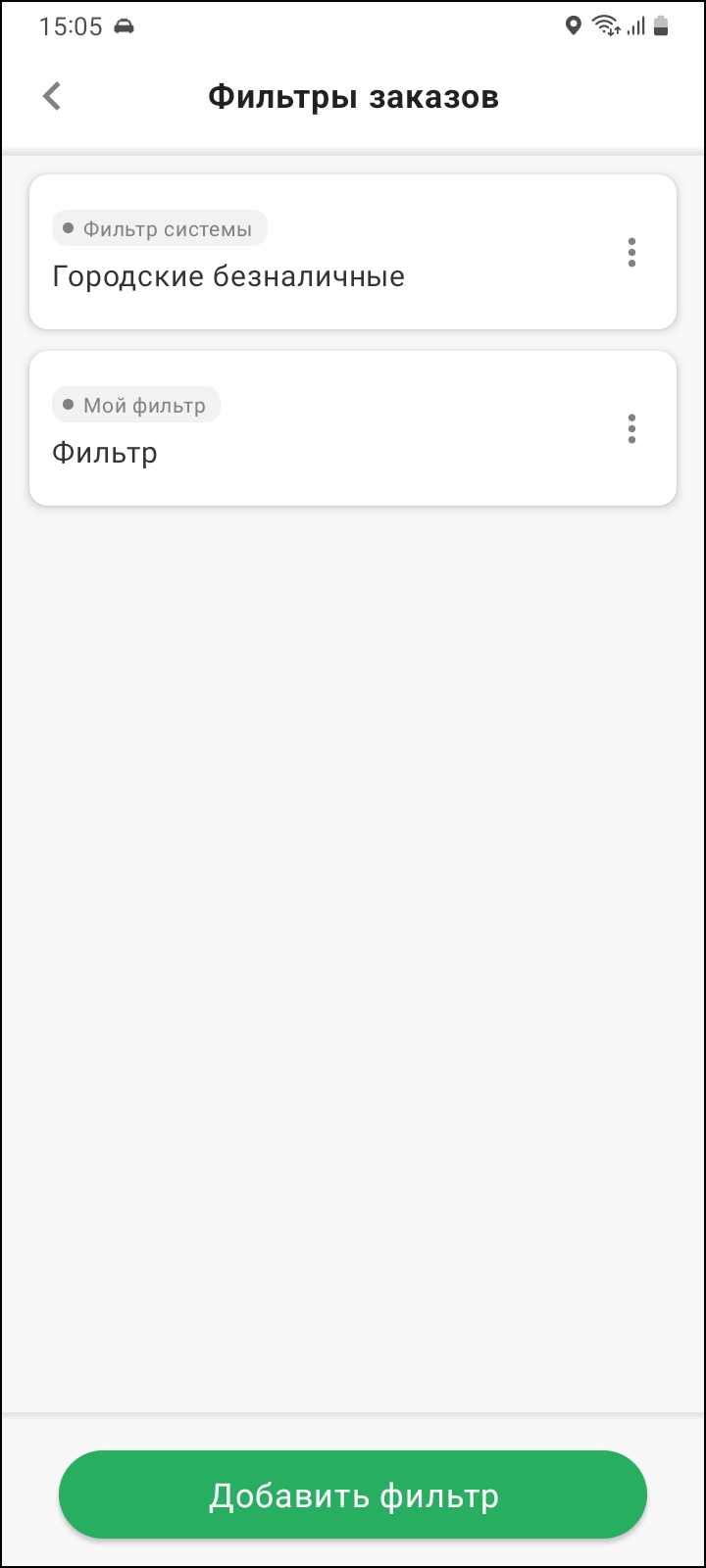706x1568 pixels.
Task: Go back from Фильтры заказов
Action: tap(52, 96)
